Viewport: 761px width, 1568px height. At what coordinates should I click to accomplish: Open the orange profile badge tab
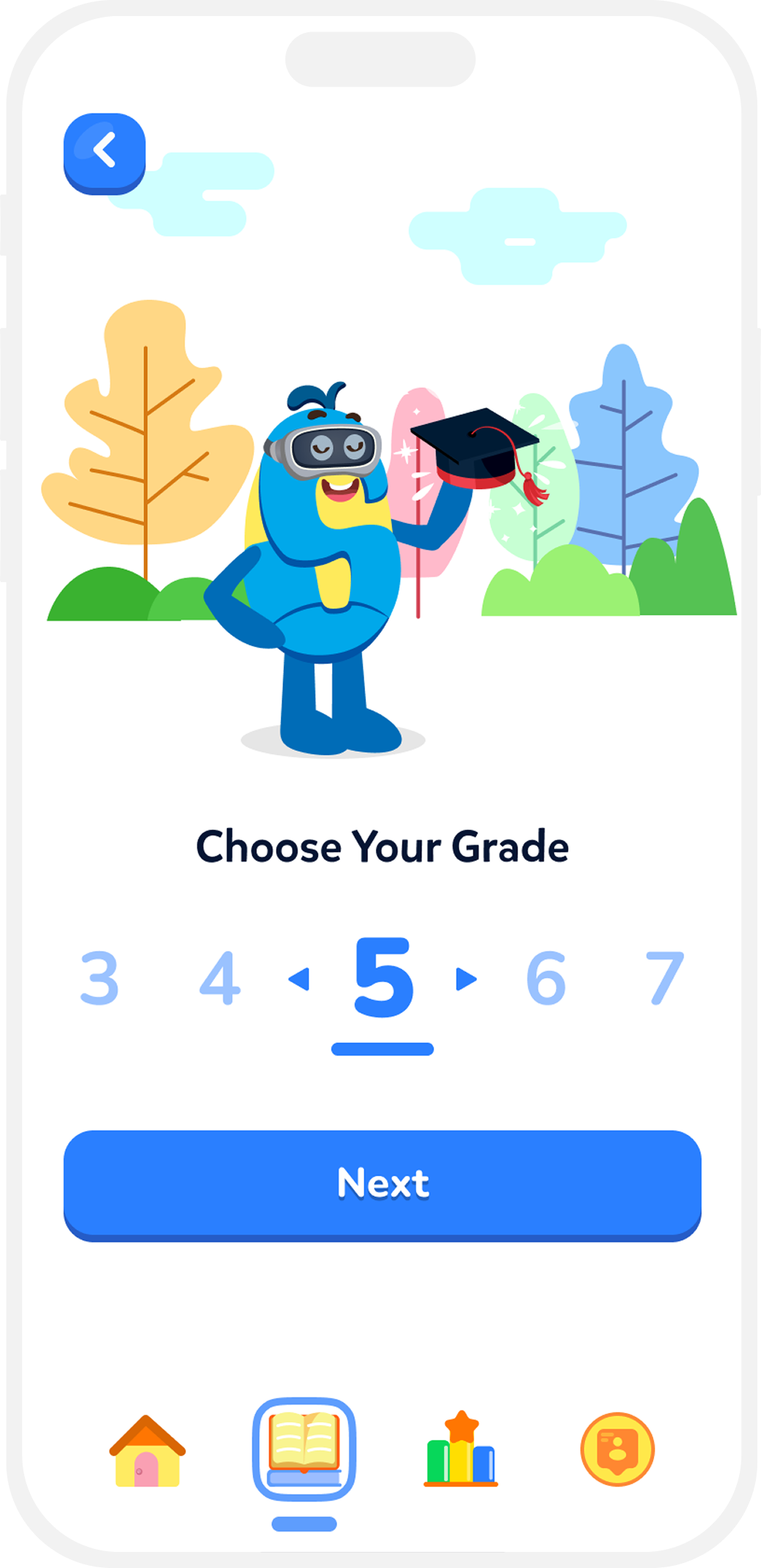point(617,1449)
